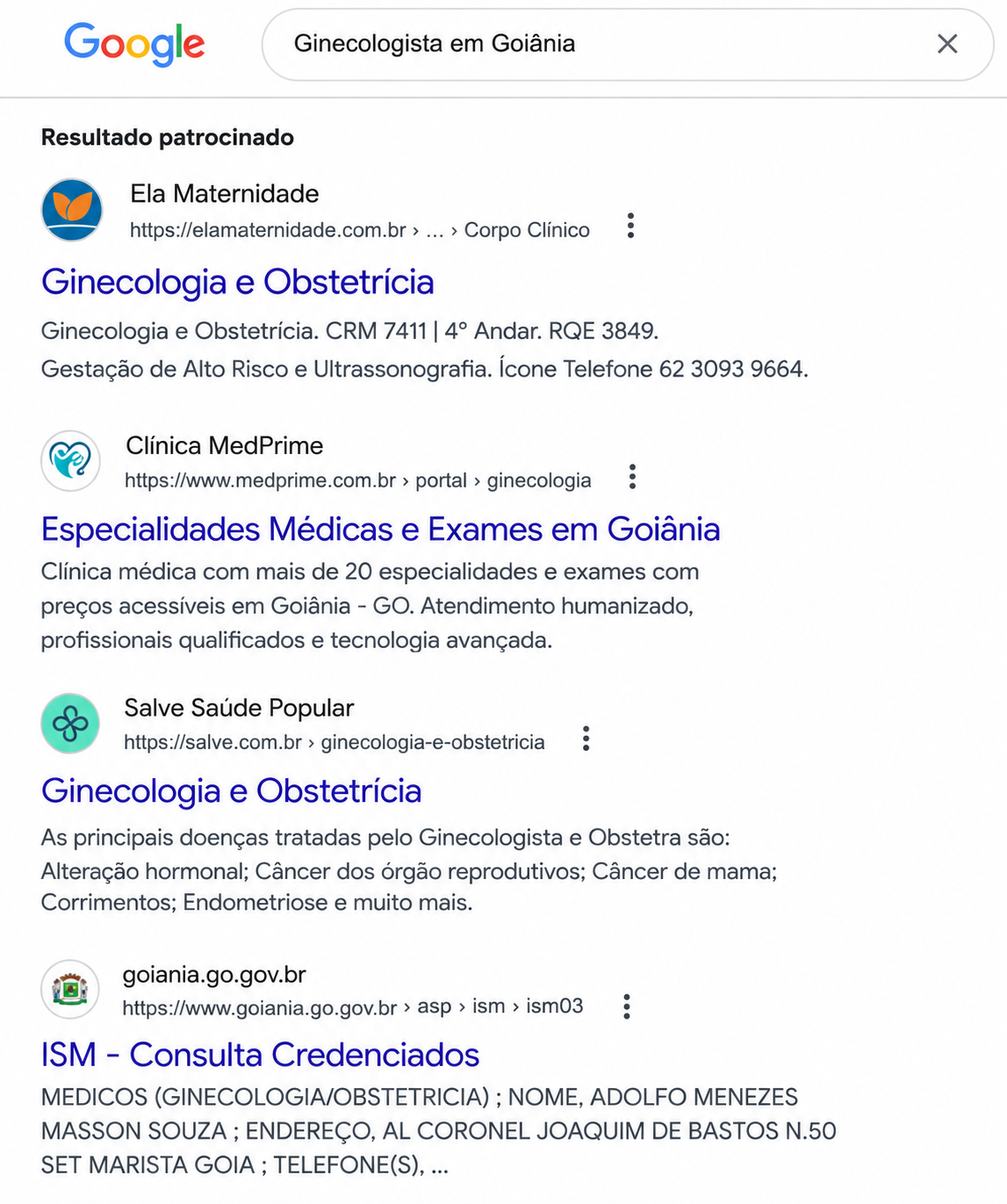Viewport: 1007px width, 1204px height.
Task: Open the three-dot menu for Salve Saúde Popular
Action: pyautogui.click(x=586, y=739)
